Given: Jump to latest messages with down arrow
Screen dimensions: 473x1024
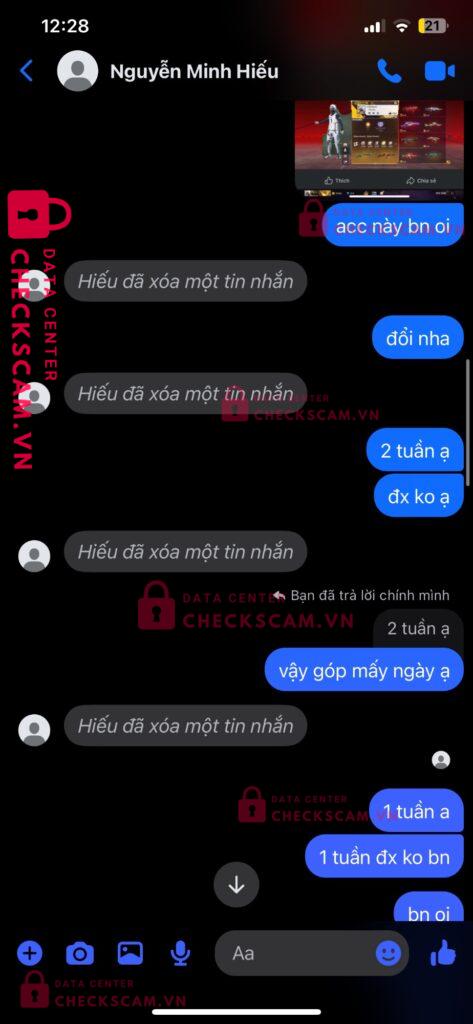Looking at the screenshot, I should (236, 884).
